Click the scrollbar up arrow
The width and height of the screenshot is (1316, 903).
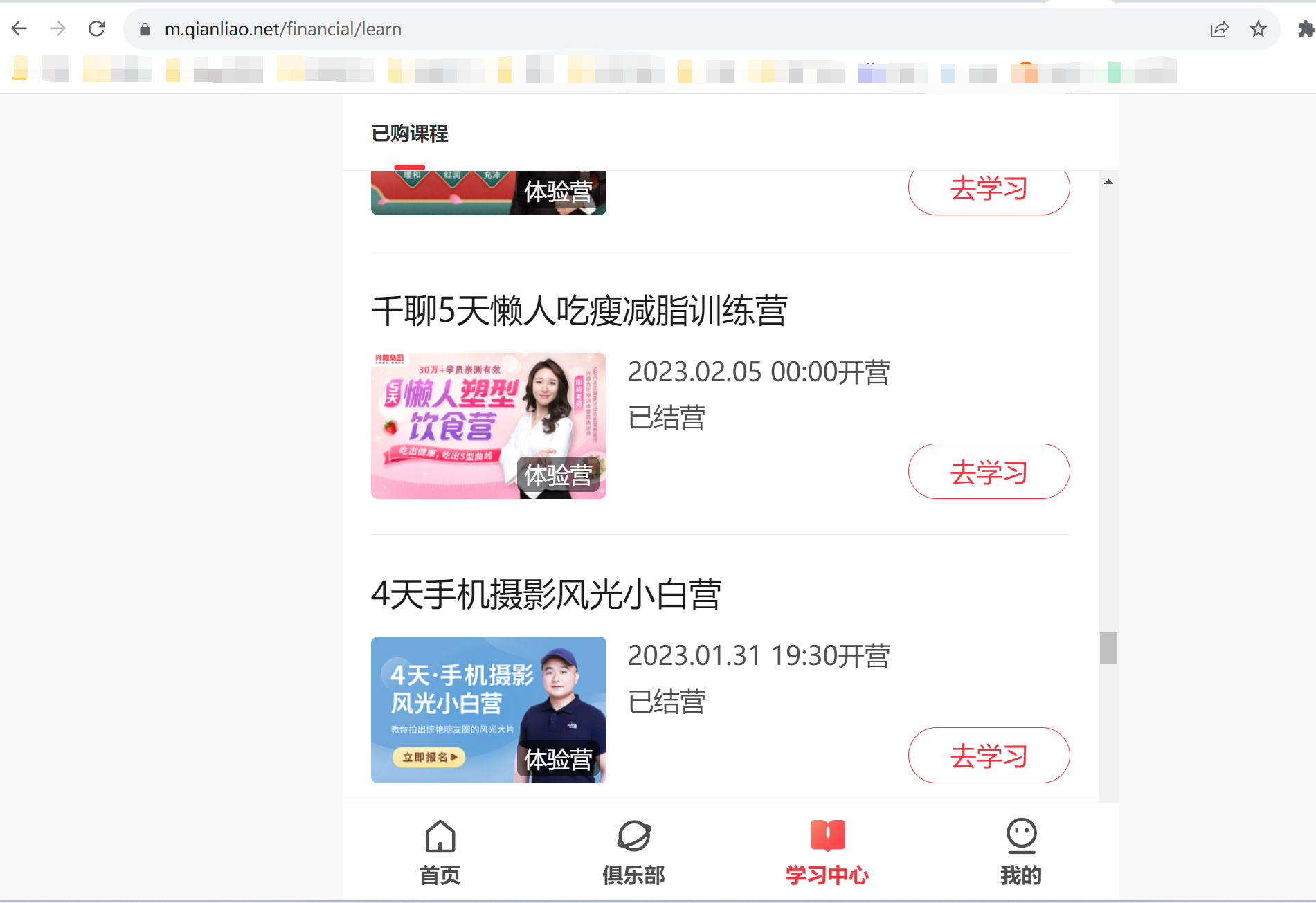tap(1108, 182)
